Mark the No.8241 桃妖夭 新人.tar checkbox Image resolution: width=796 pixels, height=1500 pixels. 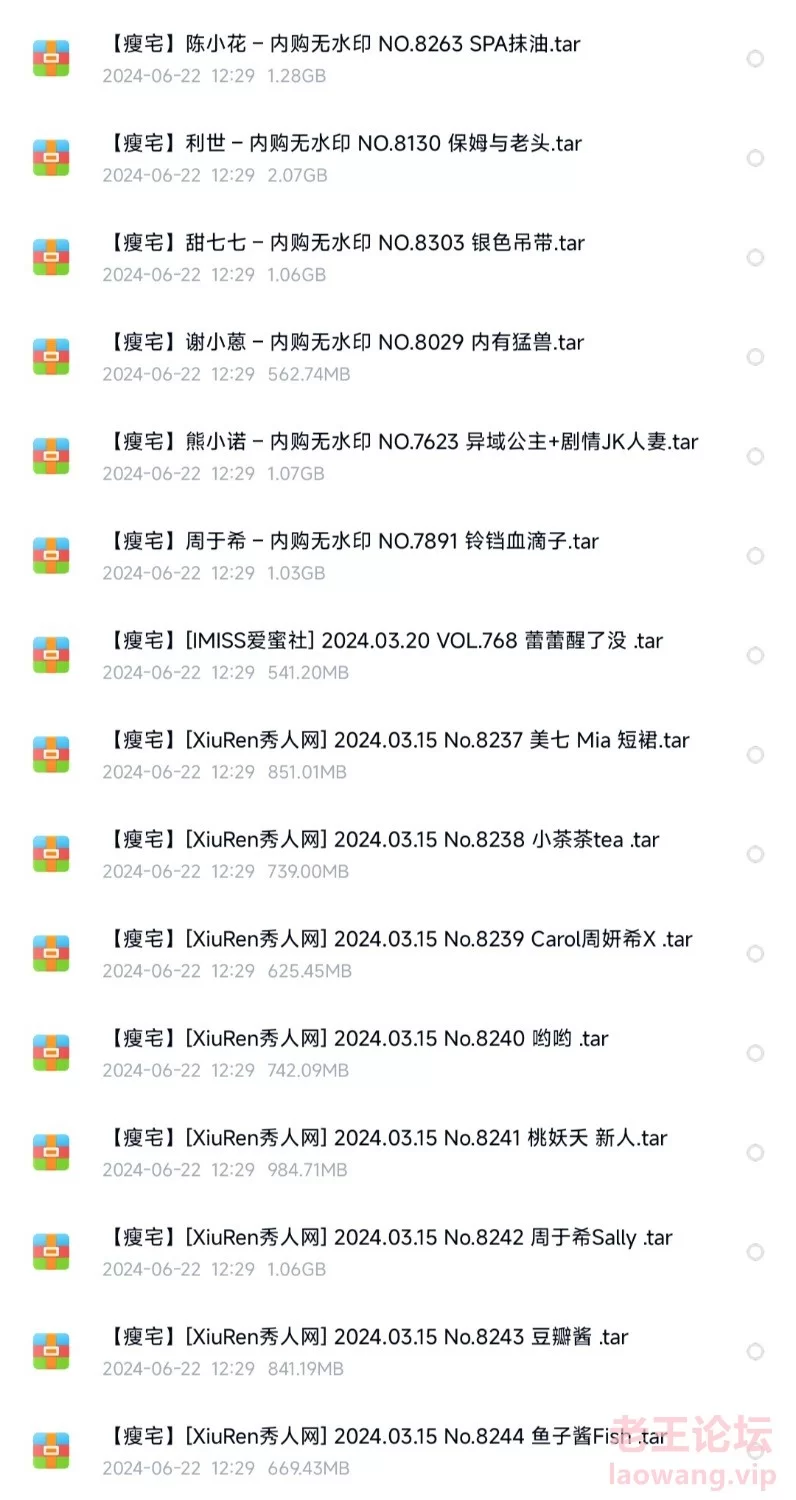point(755,1153)
